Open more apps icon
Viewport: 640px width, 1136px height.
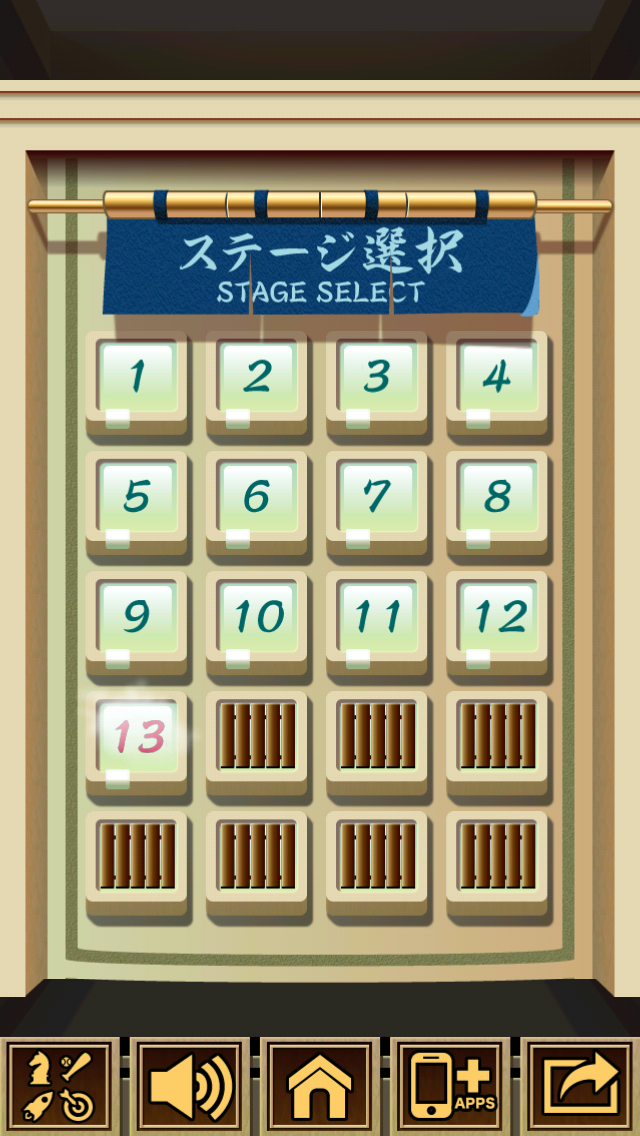pyautogui.click(x=450, y=1086)
